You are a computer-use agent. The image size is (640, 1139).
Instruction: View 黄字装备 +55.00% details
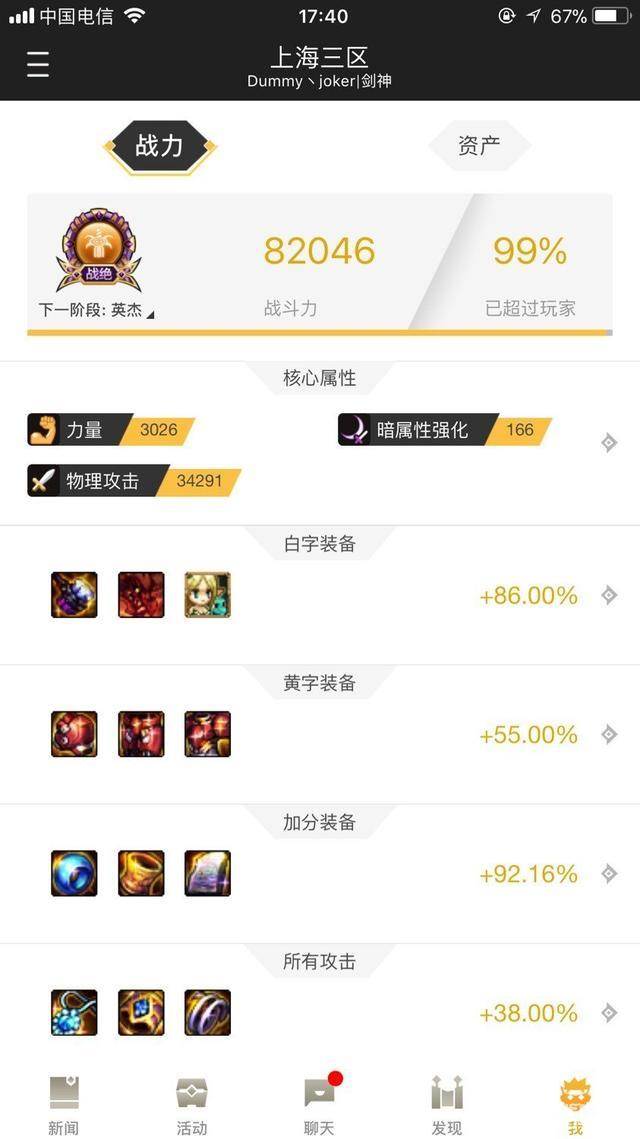[x=609, y=735]
